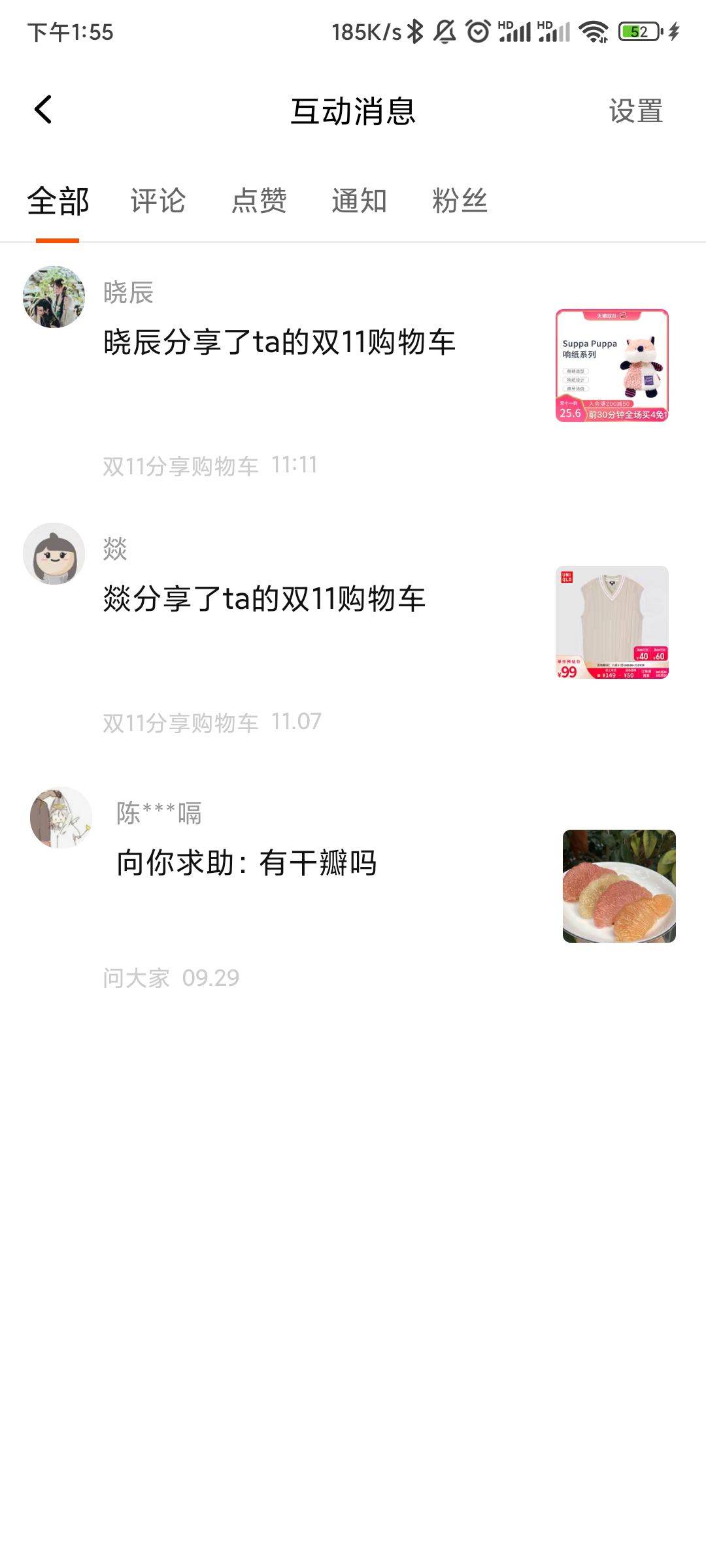View 燚's profile avatar

coord(54,553)
